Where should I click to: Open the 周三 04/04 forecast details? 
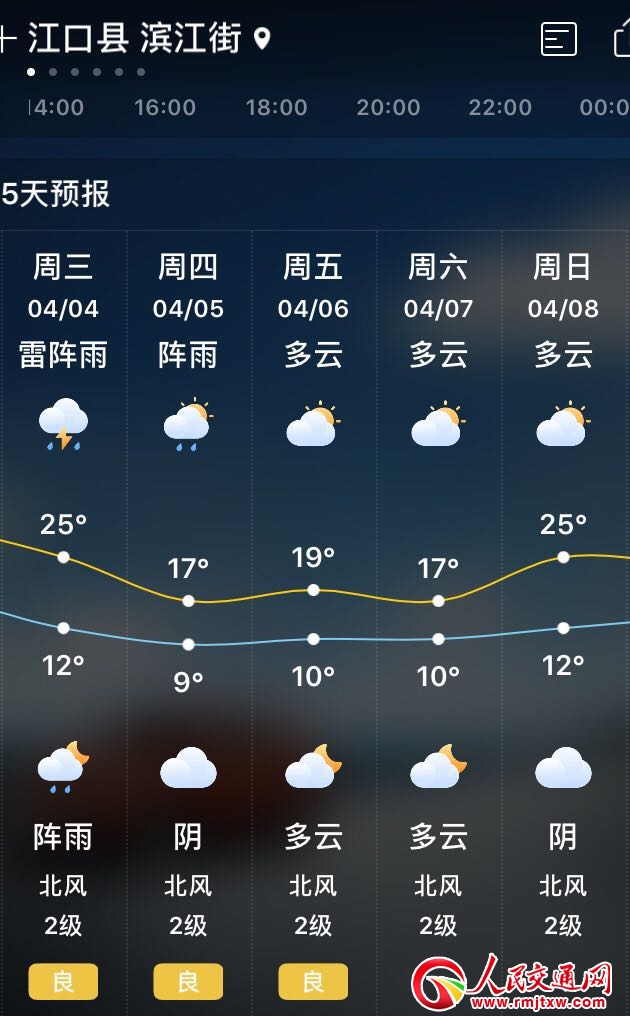pos(63,288)
